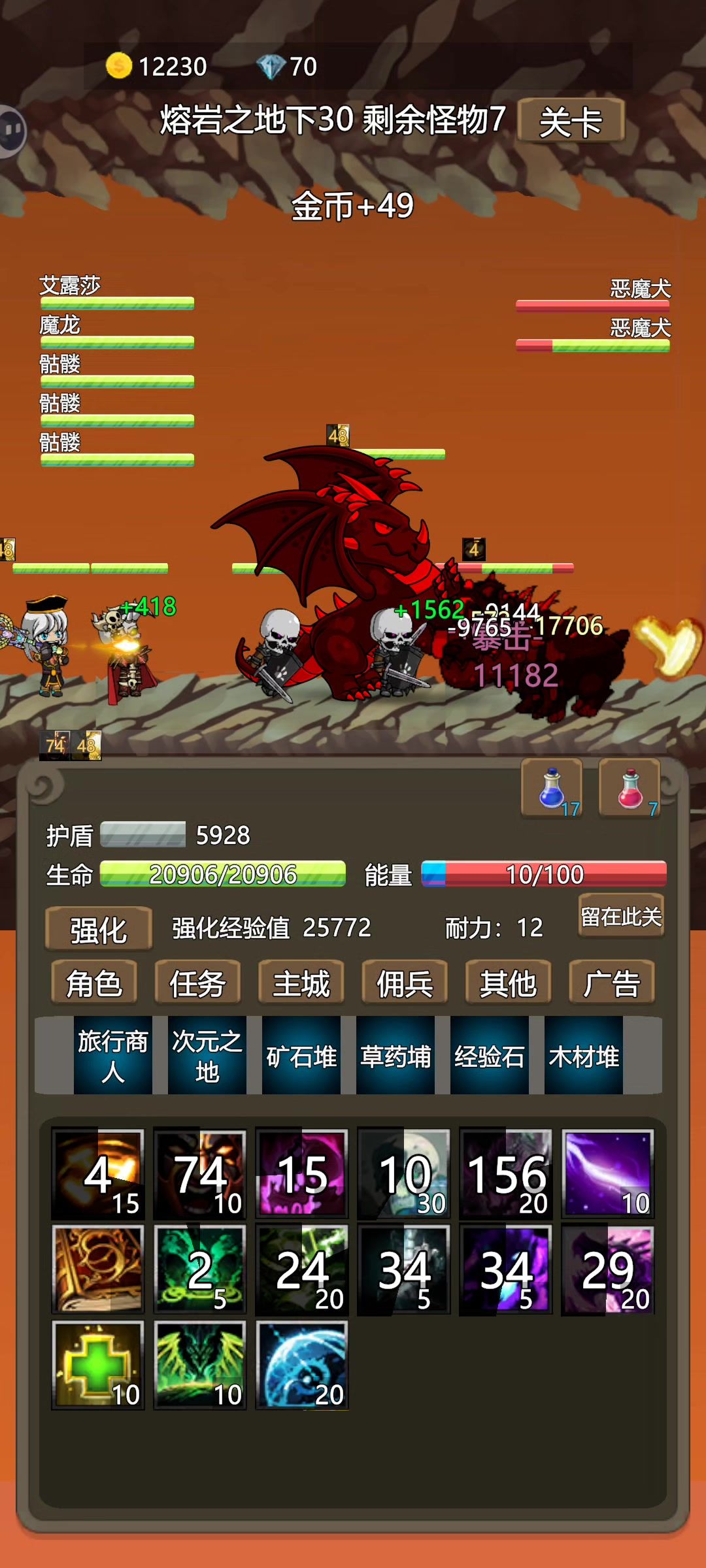Select the 经验石 experience stone

(x=490, y=1055)
